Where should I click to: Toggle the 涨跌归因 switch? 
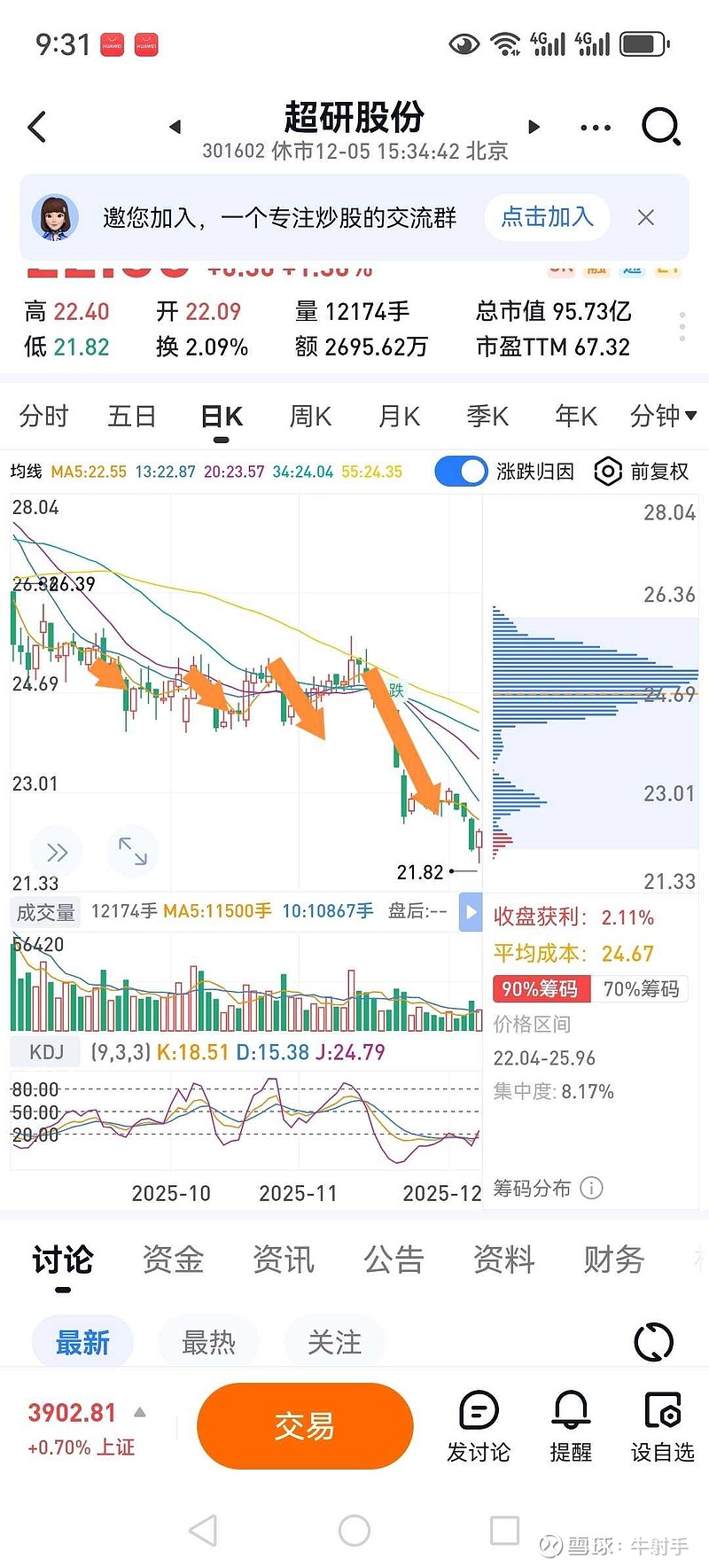coord(461,471)
